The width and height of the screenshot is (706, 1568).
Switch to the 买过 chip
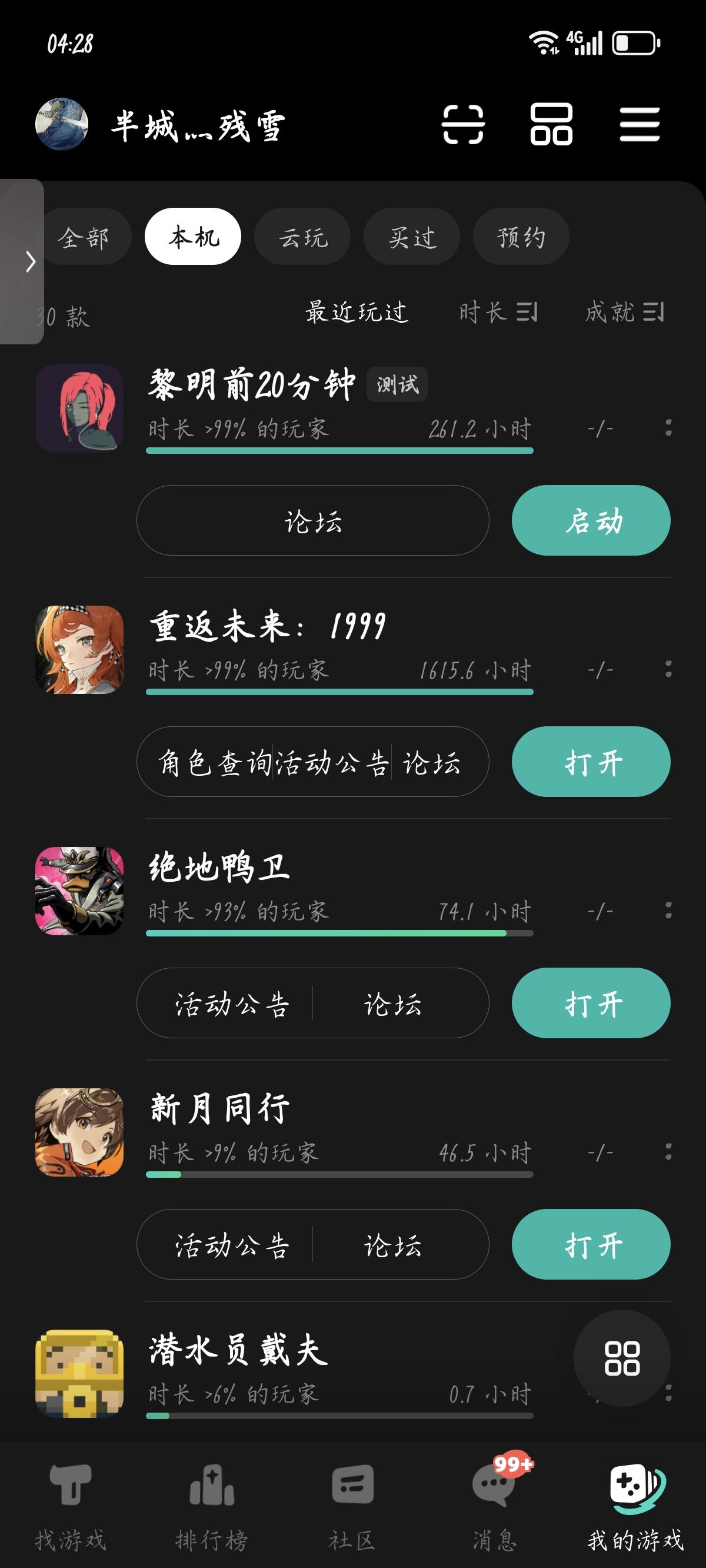[411, 237]
